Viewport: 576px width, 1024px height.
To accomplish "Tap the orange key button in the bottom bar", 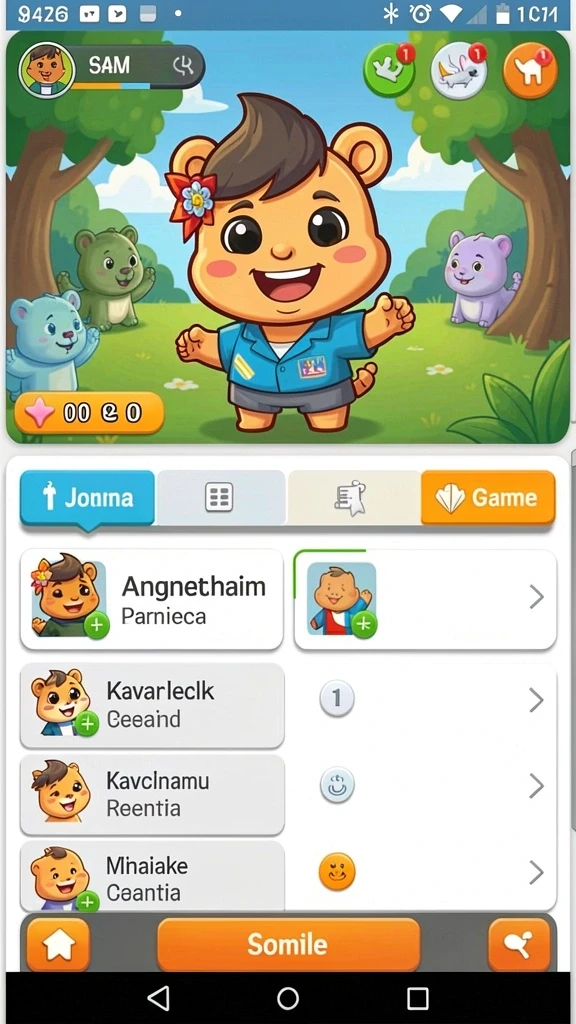I will pyautogui.click(x=519, y=944).
